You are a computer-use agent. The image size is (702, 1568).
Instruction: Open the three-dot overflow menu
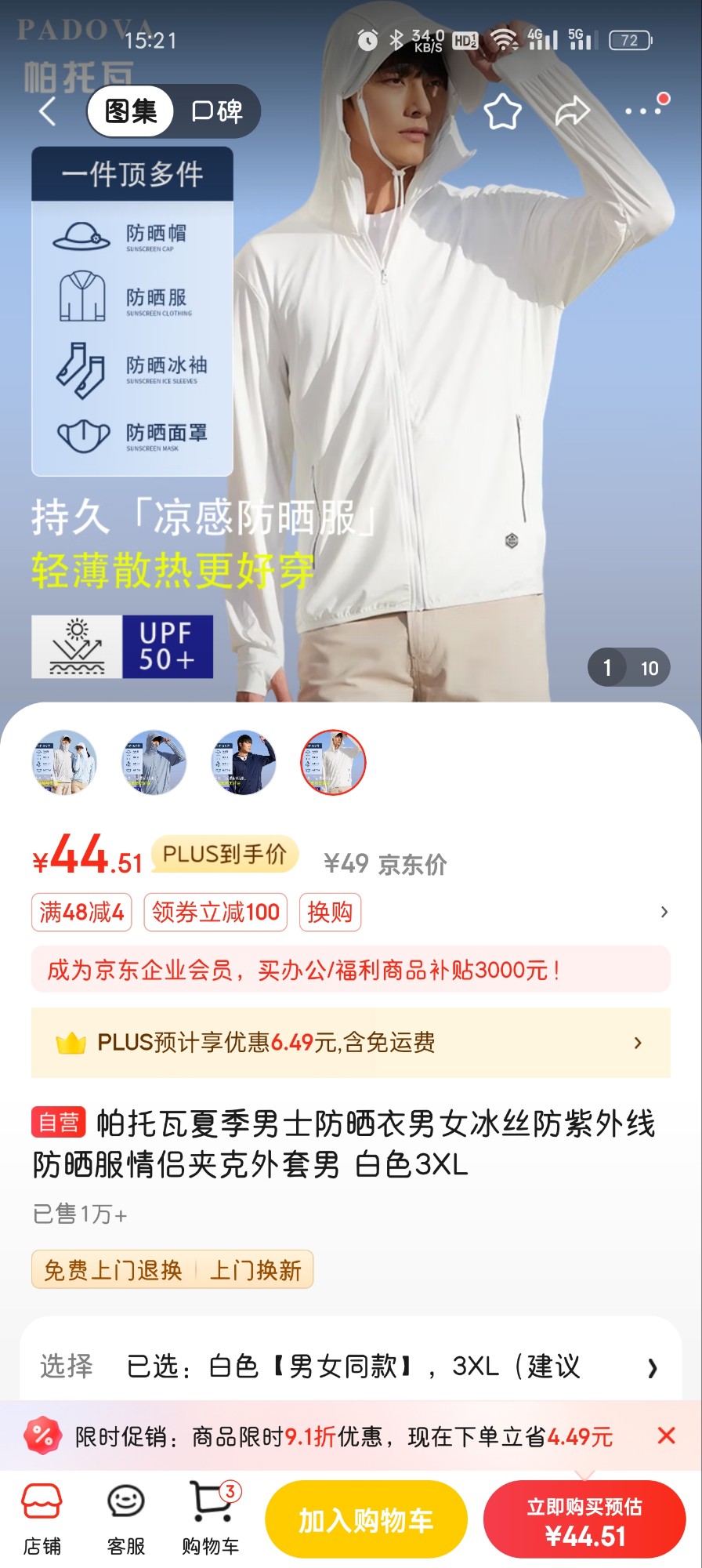[644, 111]
